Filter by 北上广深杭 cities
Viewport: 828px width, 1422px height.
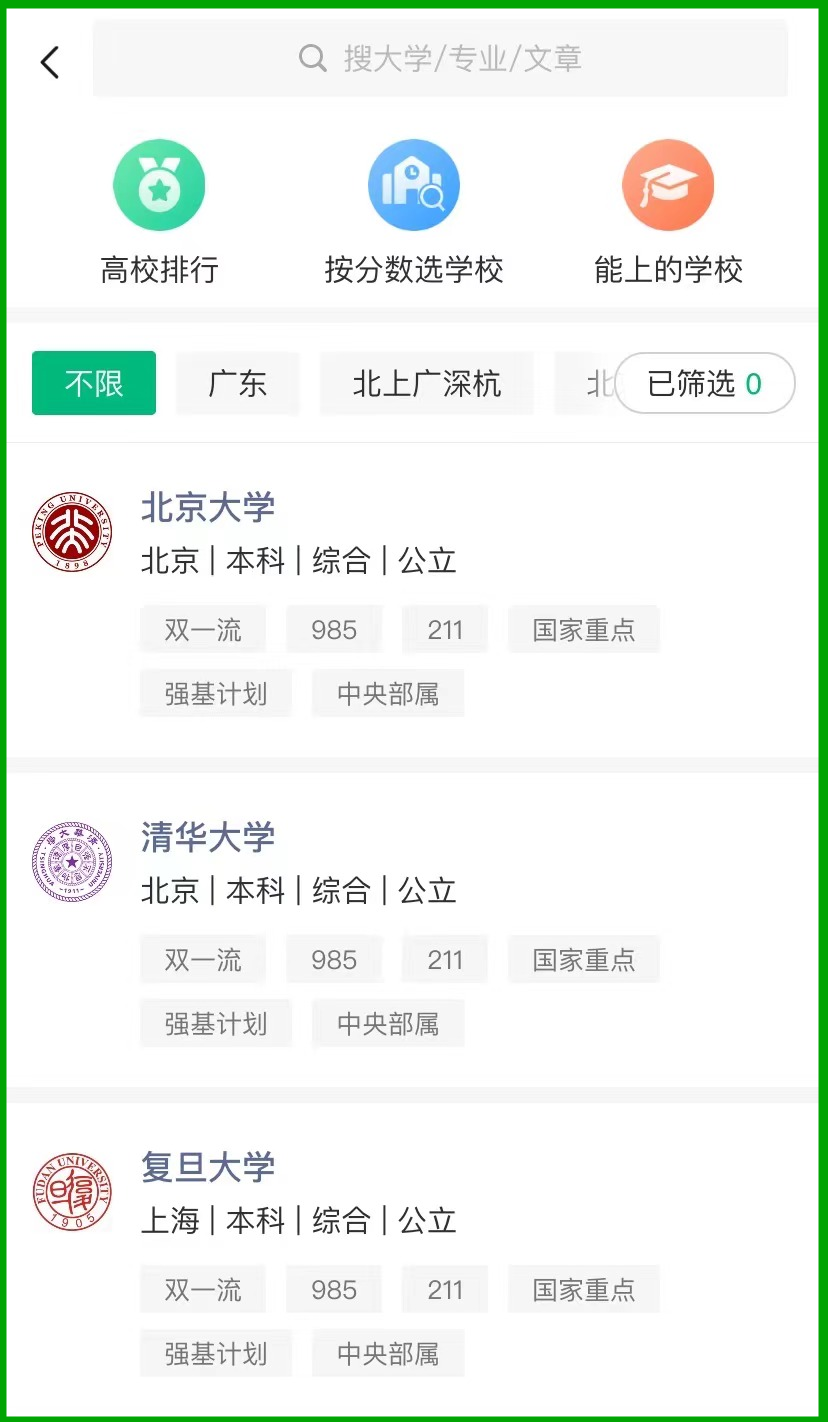click(427, 383)
